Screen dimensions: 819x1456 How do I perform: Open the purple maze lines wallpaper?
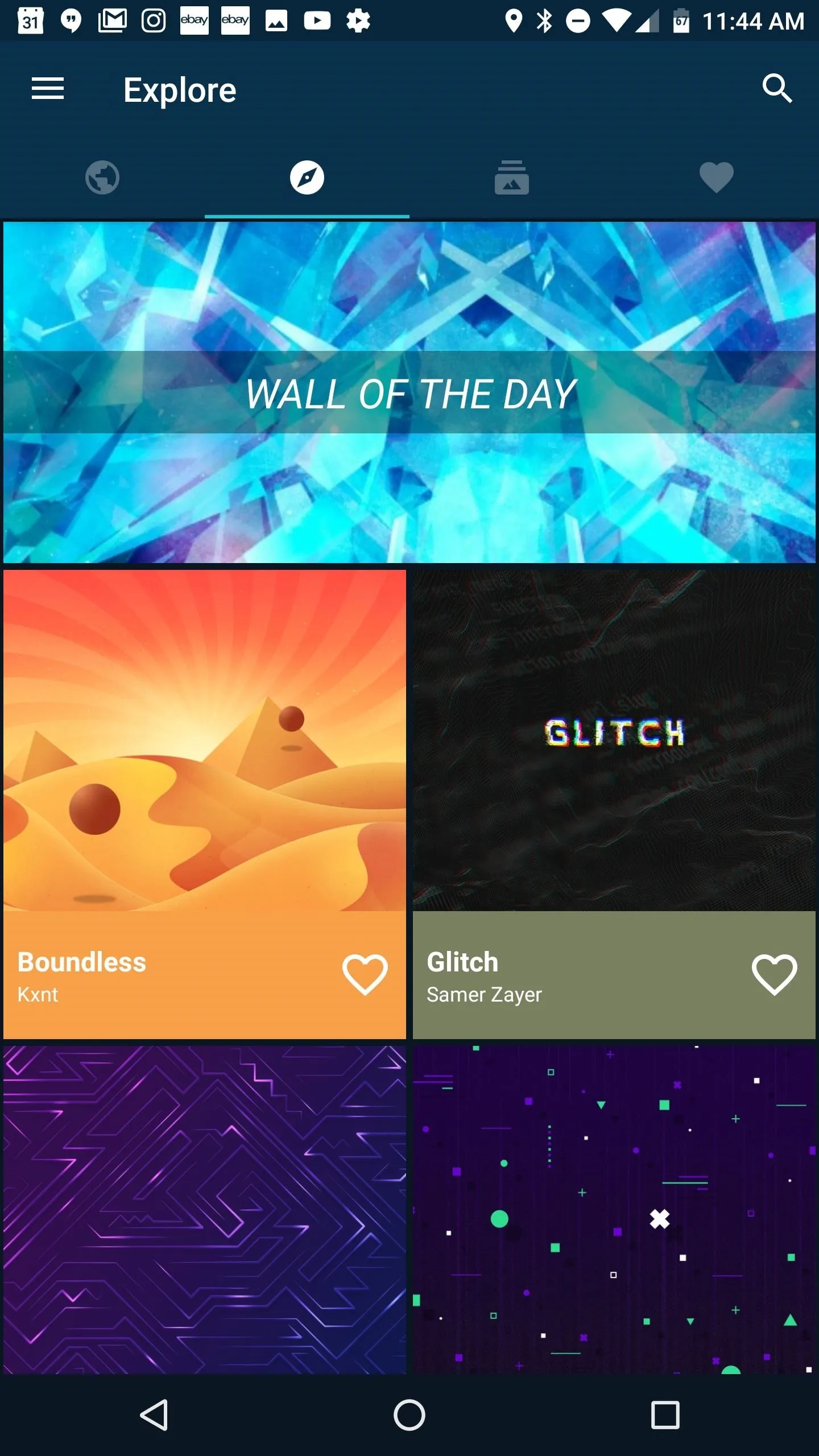click(205, 1209)
